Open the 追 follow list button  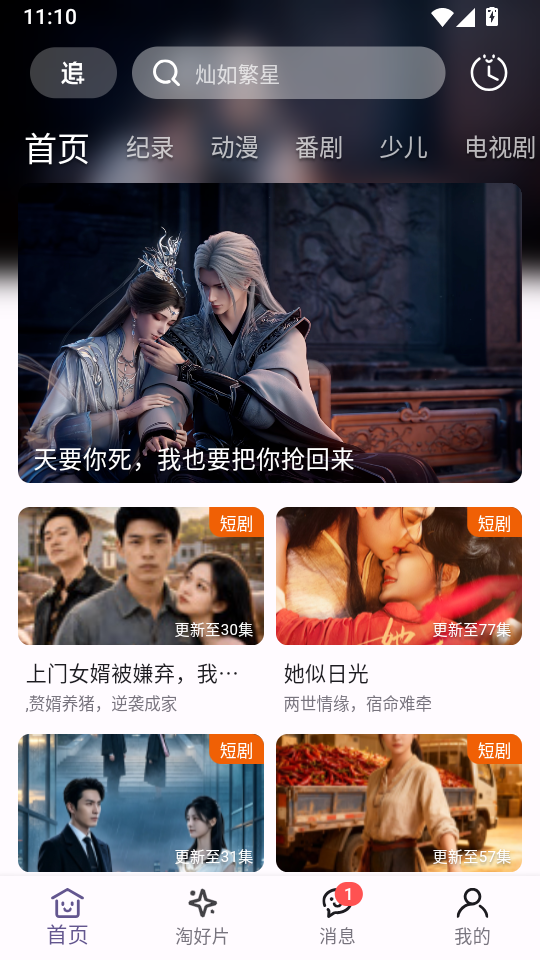click(73, 73)
